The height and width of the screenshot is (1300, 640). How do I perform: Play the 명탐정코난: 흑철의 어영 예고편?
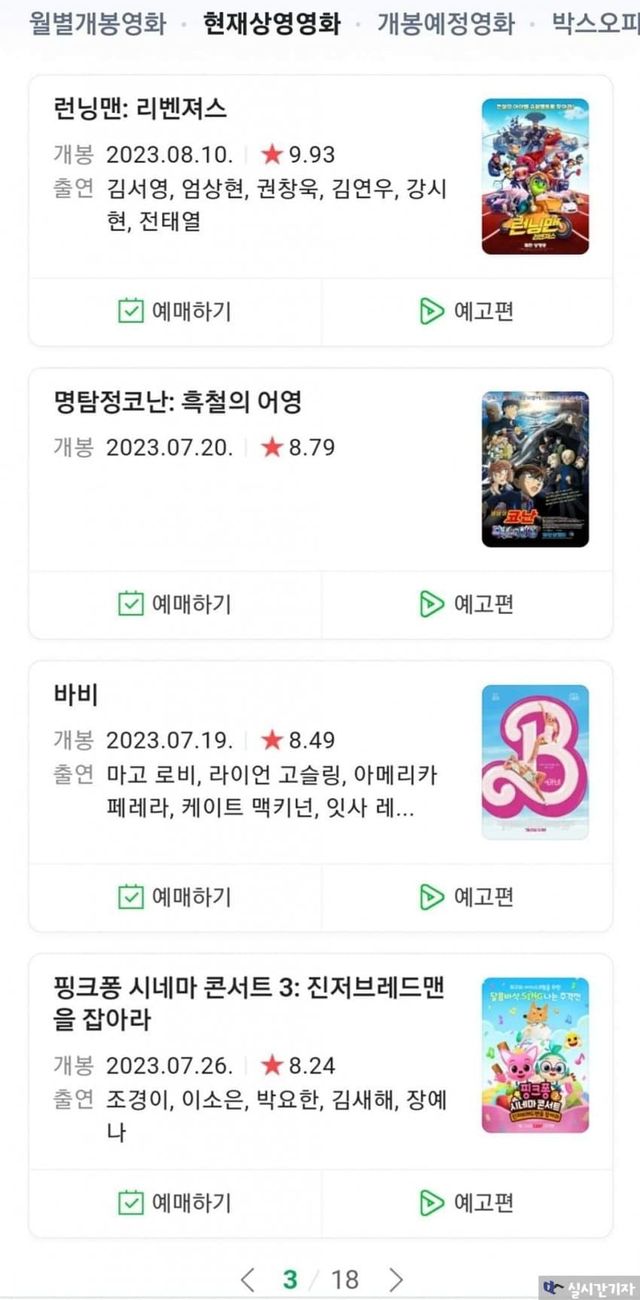(x=467, y=604)
